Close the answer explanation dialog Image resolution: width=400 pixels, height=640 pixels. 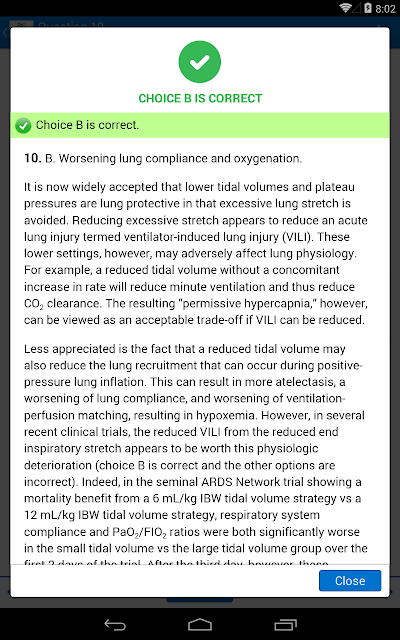[x=350, y=580]
